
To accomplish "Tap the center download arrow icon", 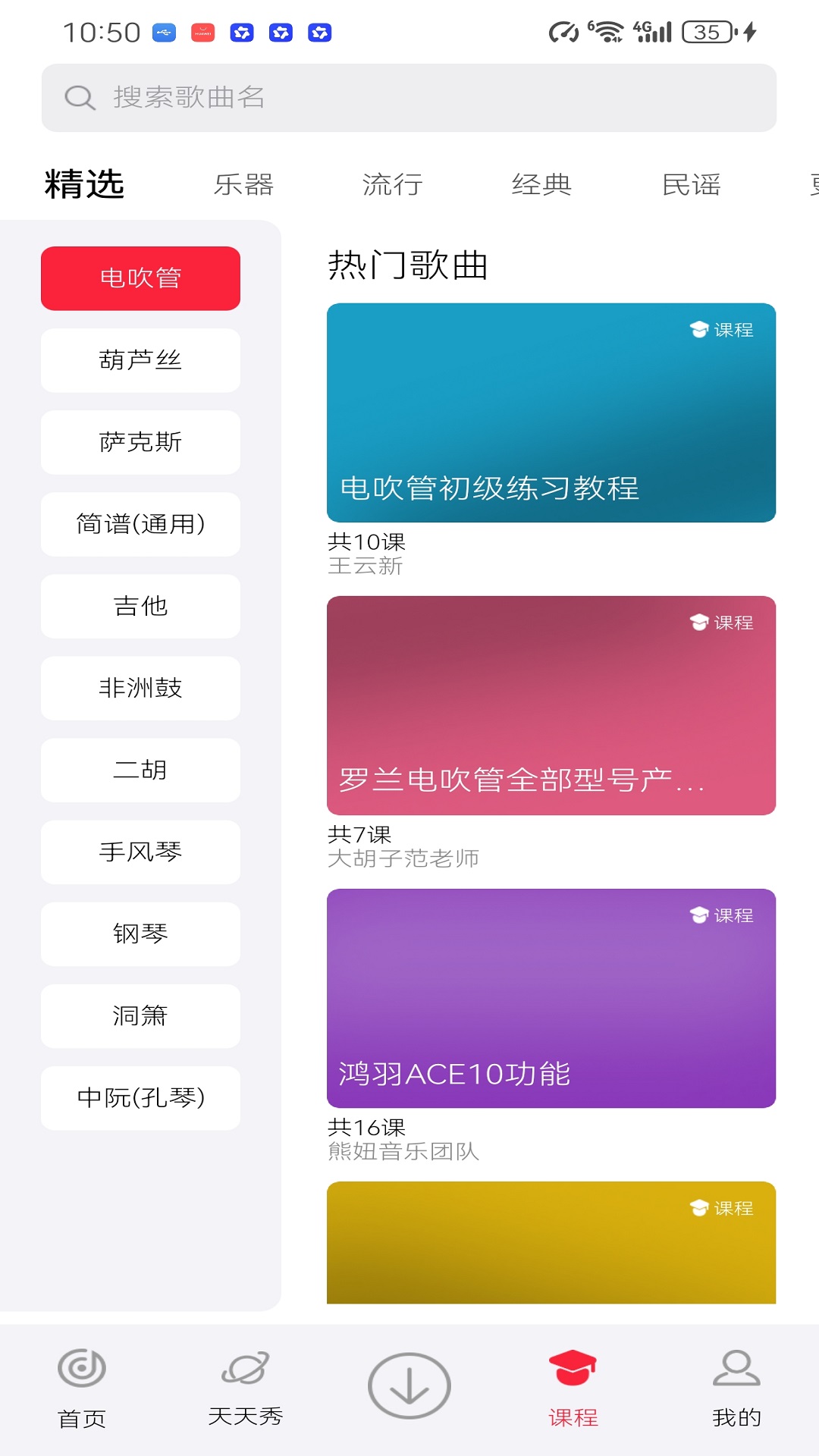I will (x=409, y=1385).
